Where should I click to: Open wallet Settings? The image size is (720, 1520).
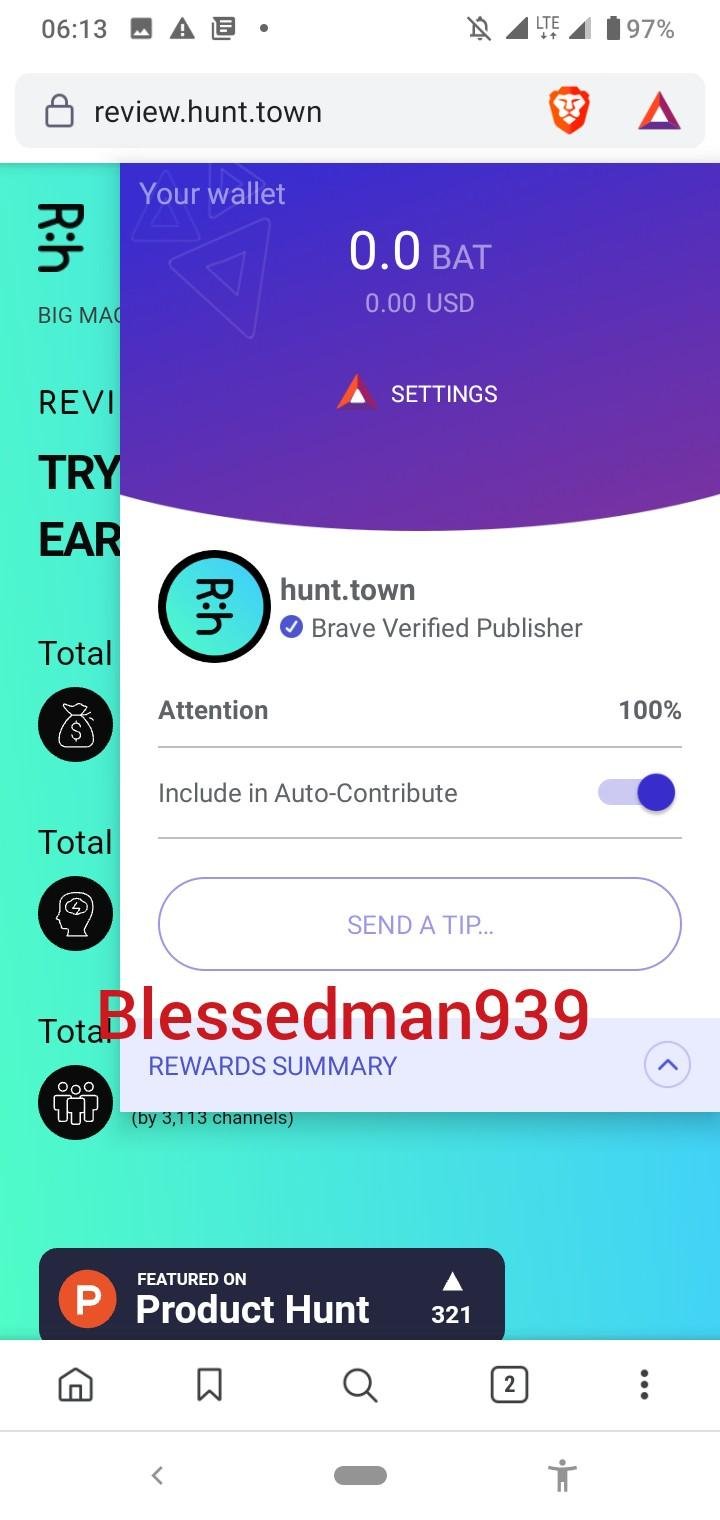[418, 394]
